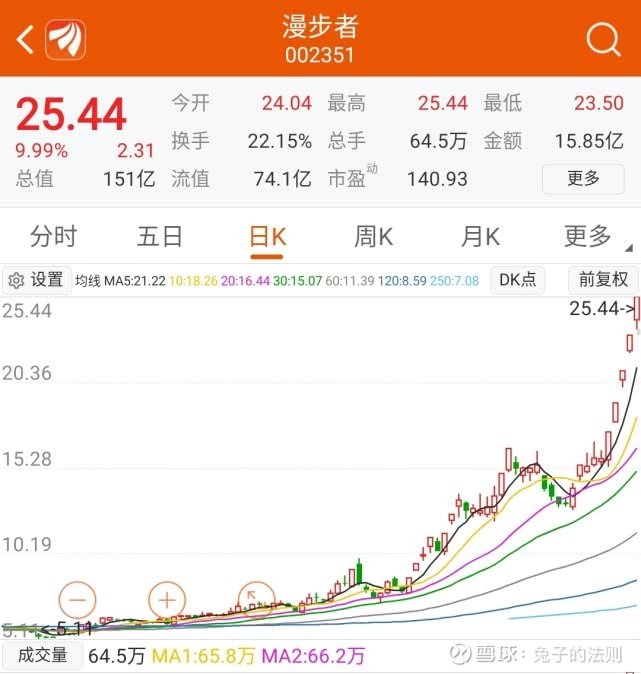Tap 更多 button beside 金额
The image size is (641, 674).
583,179
